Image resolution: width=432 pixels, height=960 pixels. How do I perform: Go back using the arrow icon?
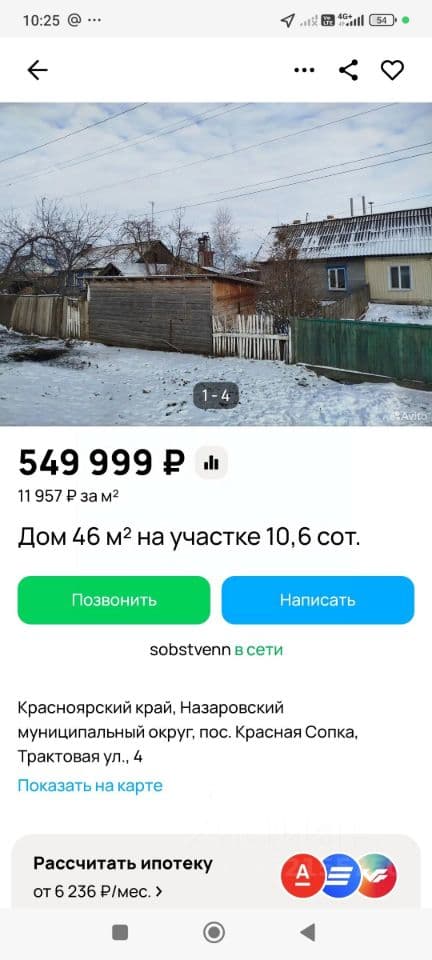(37, 70)
